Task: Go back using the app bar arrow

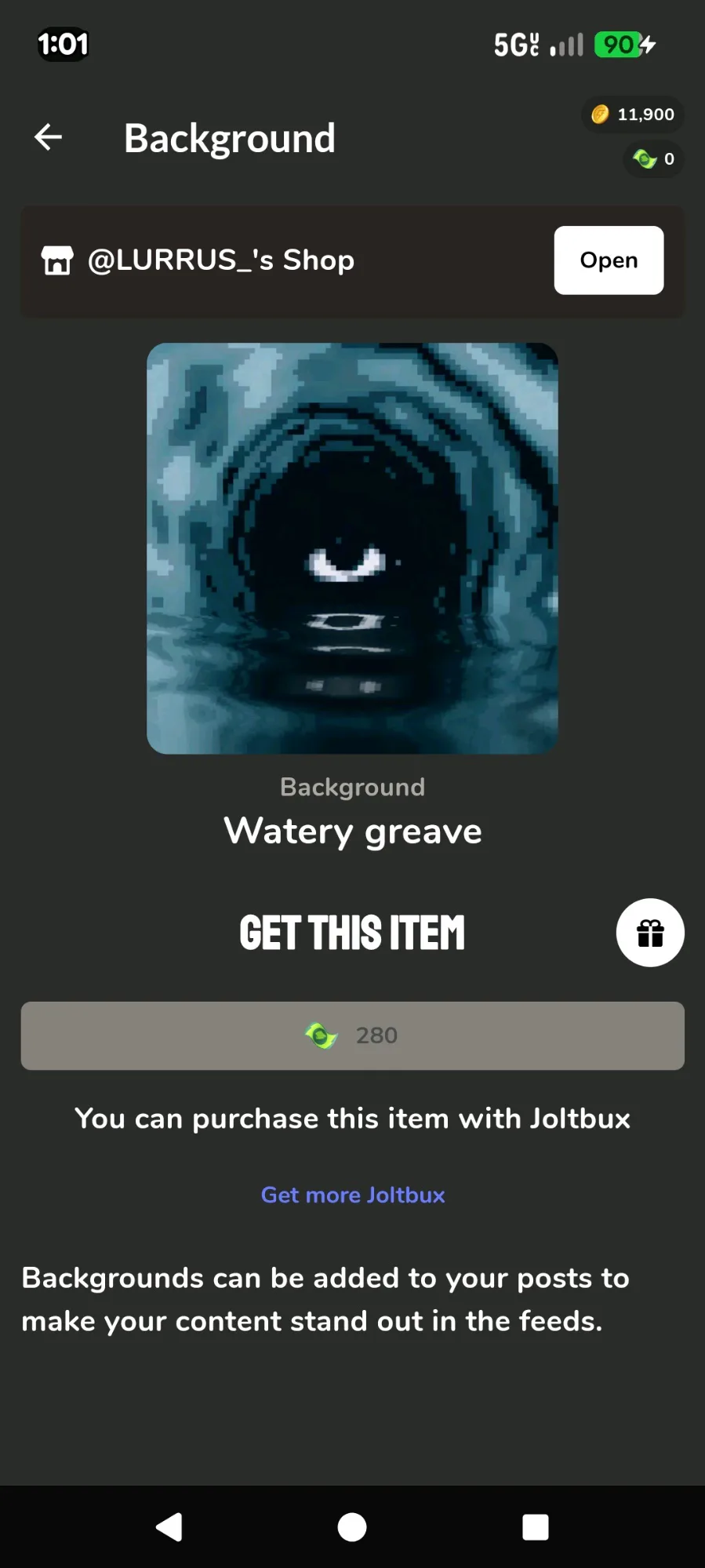Action: coord(49,137)
